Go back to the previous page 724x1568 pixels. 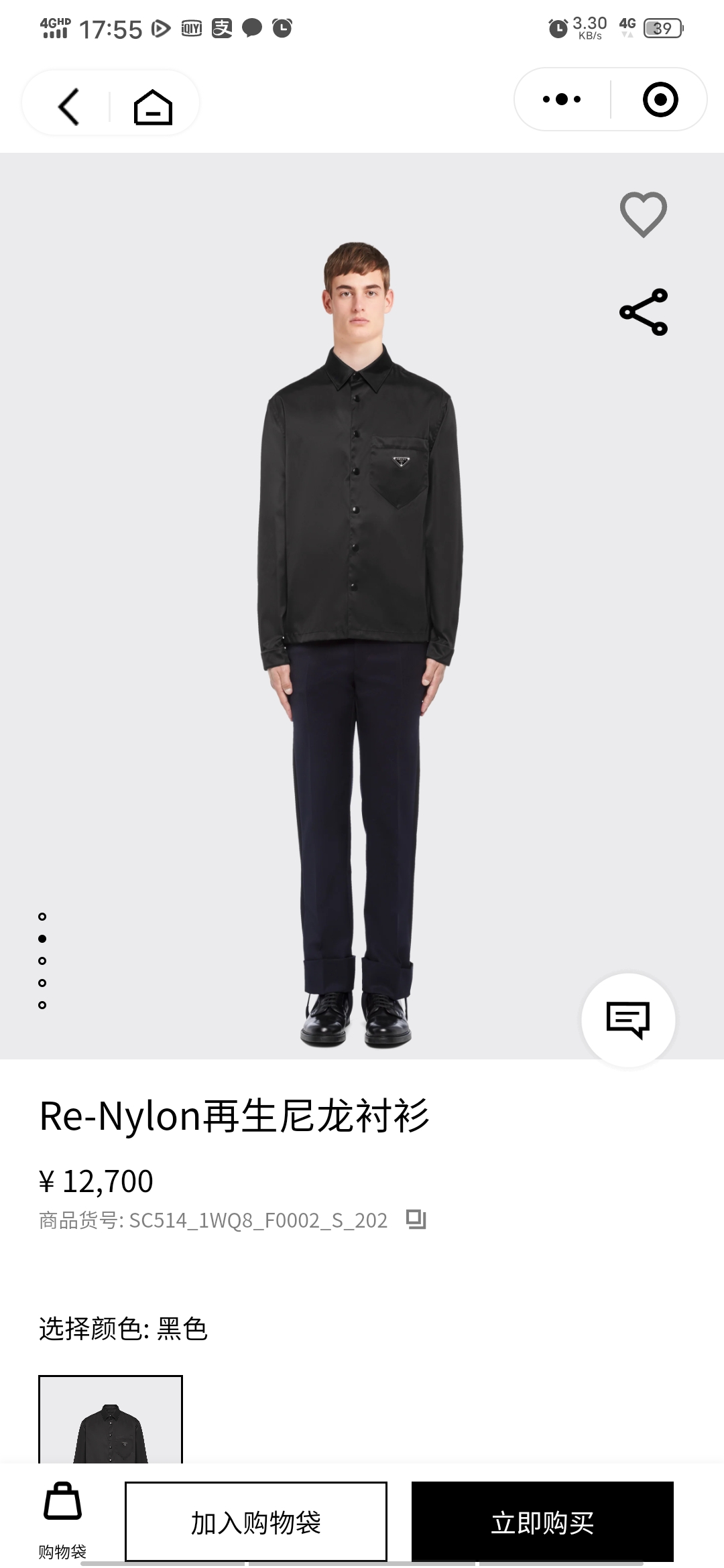pyautogui.click(x=68, y=106)
